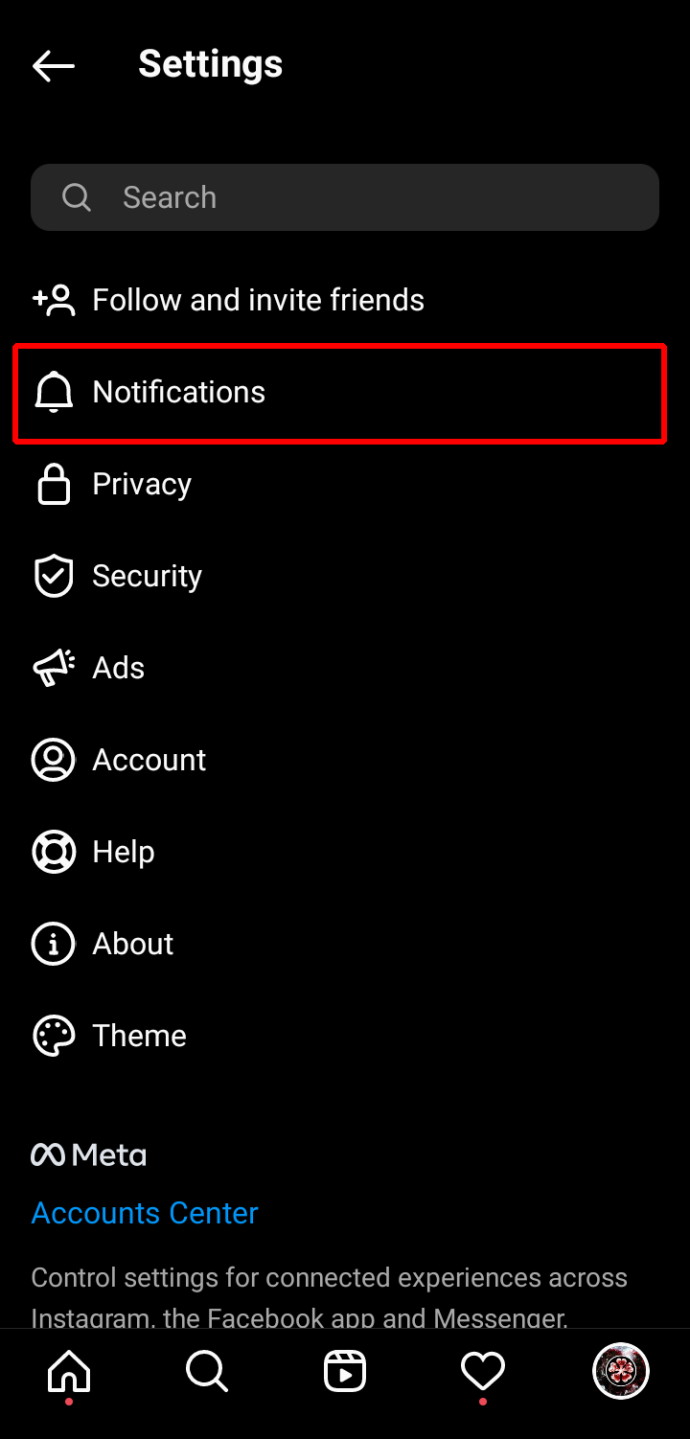
Task: Open the About row
Action: point(345,944)
